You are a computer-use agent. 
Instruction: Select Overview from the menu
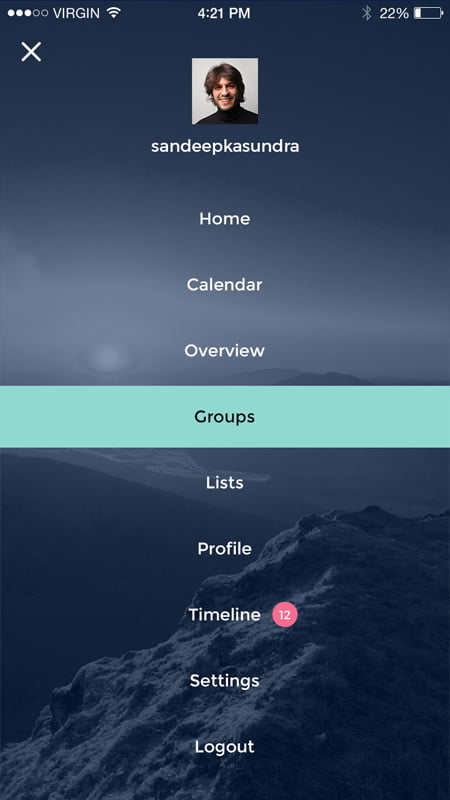coord(224,351)
